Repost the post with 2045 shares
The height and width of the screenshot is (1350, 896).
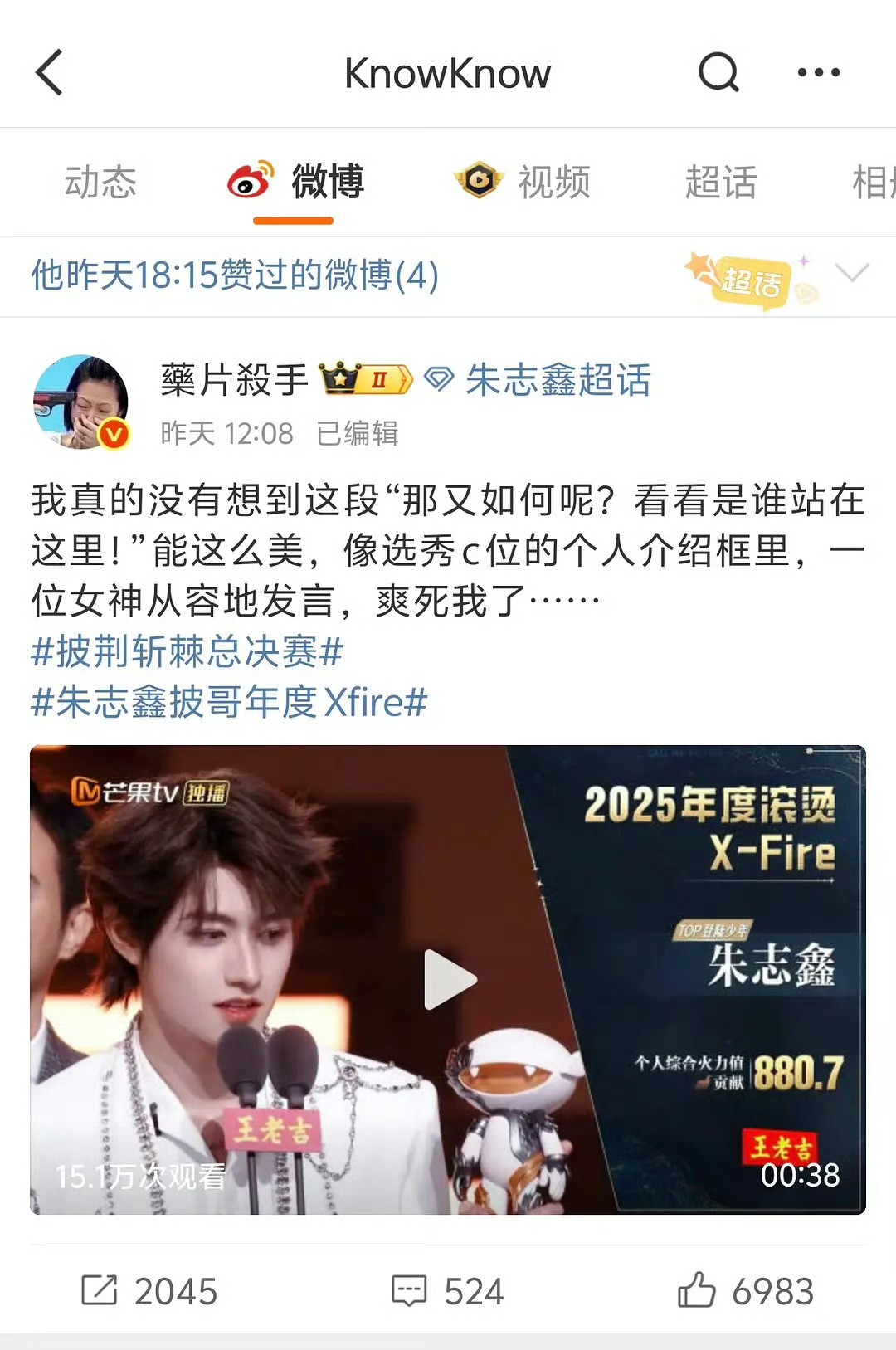click(x=149, y=1291)
